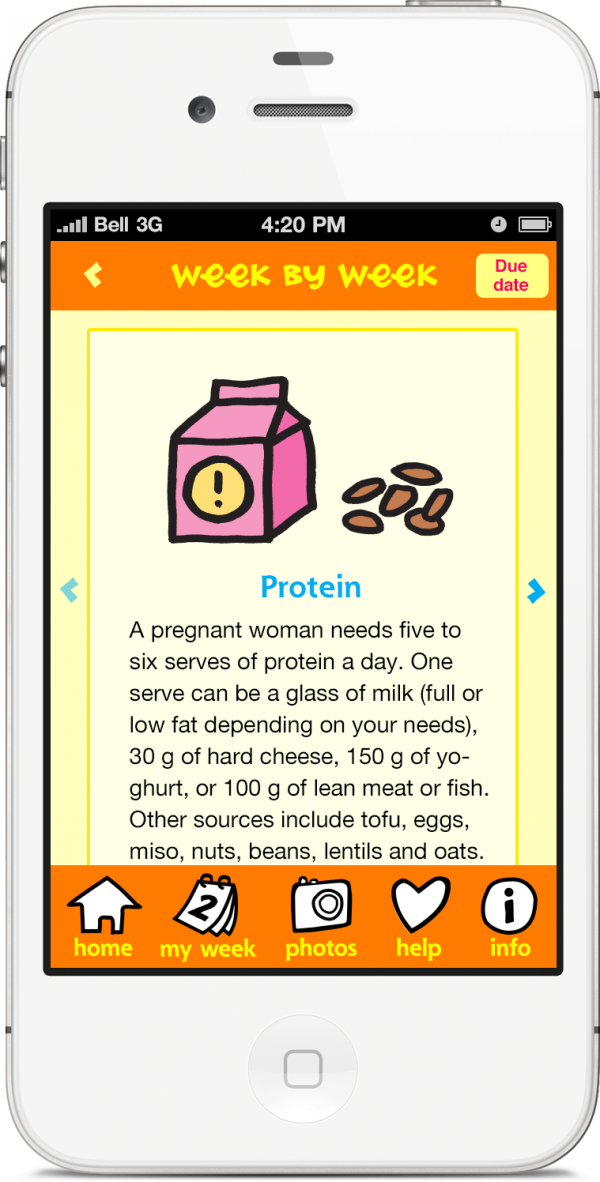Switch to the home tab
This screenshot has width=600, height=1182.
103,918
